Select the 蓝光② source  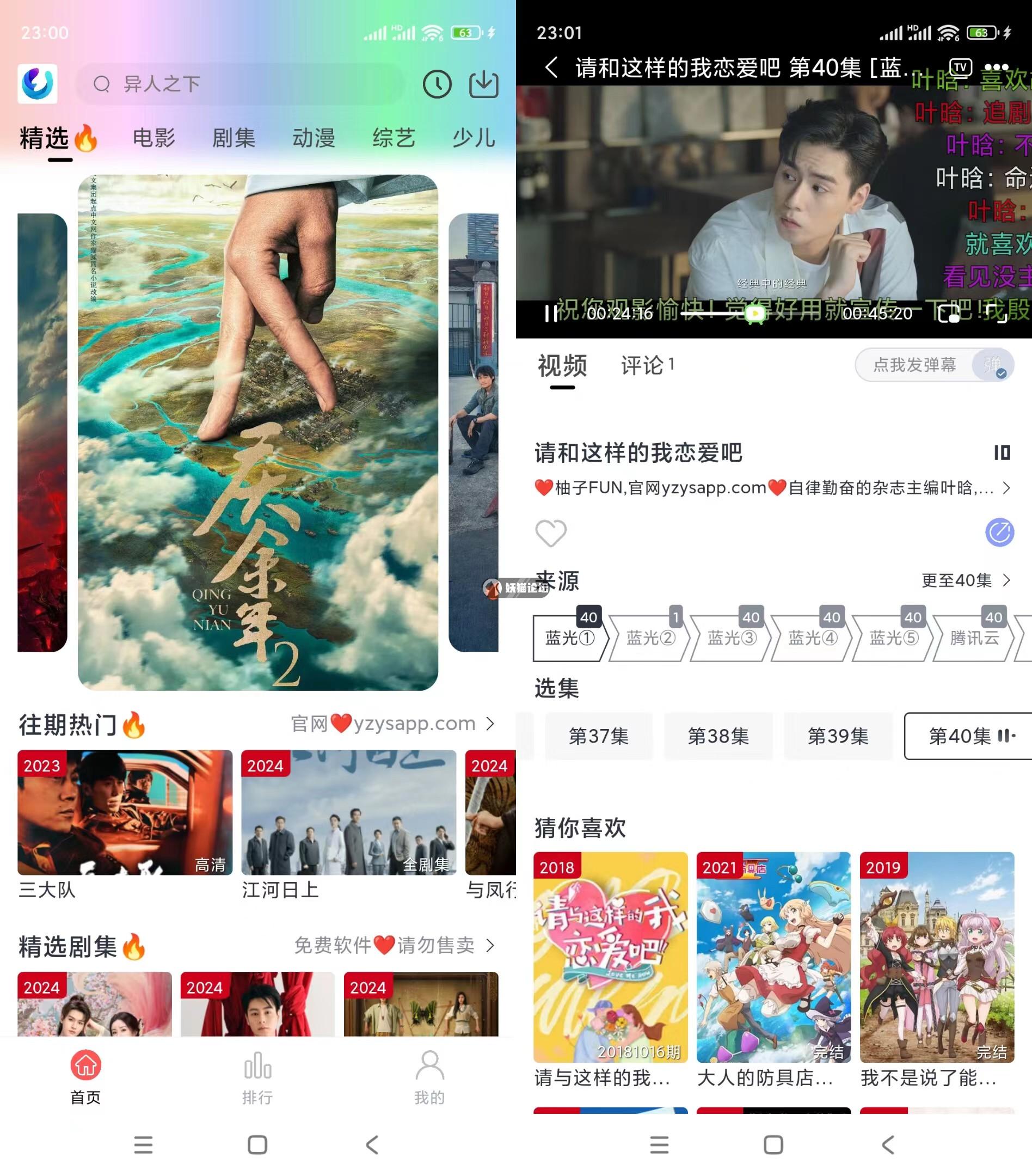650,638
